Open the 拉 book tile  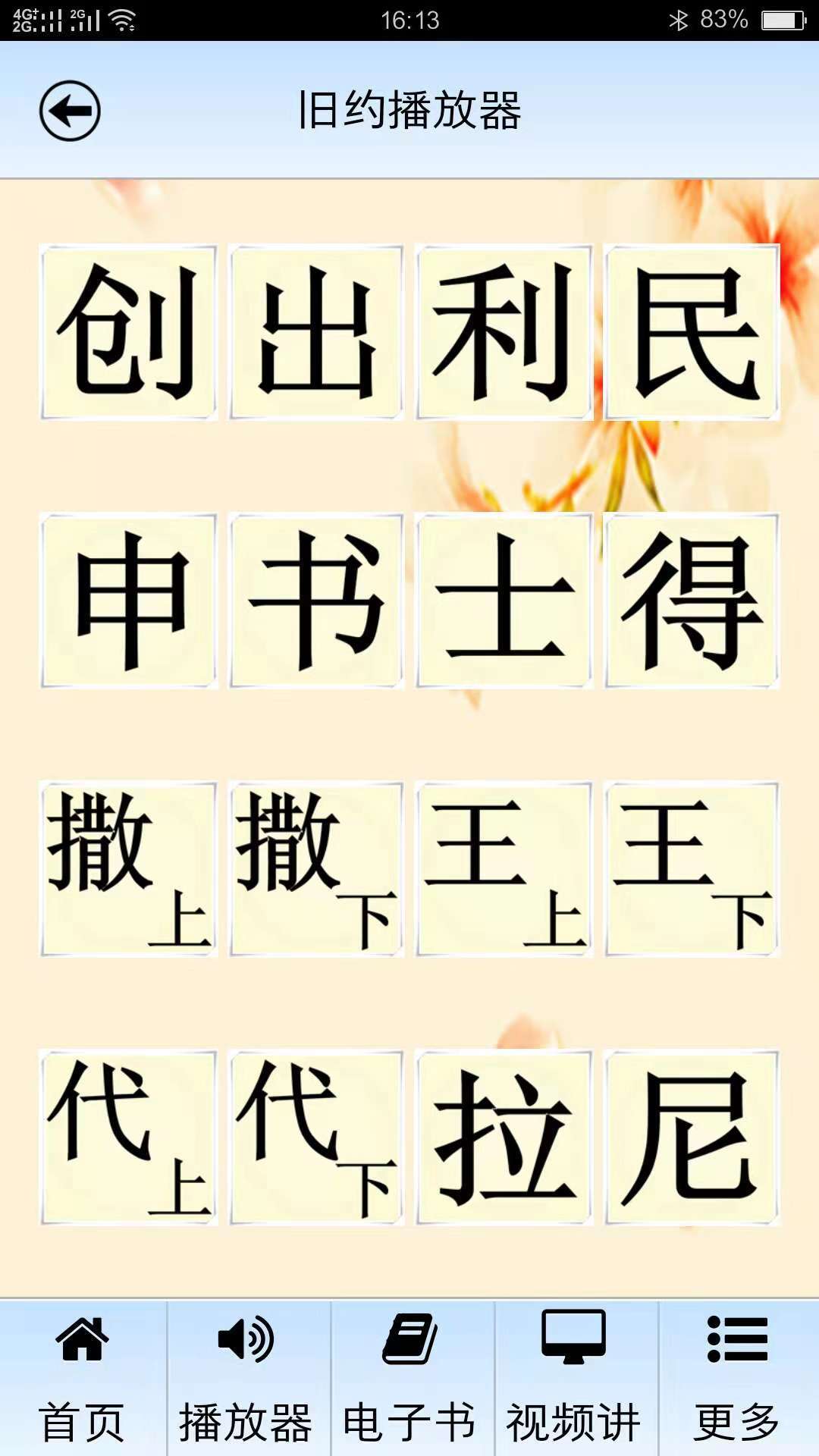tap(504, 1137)
